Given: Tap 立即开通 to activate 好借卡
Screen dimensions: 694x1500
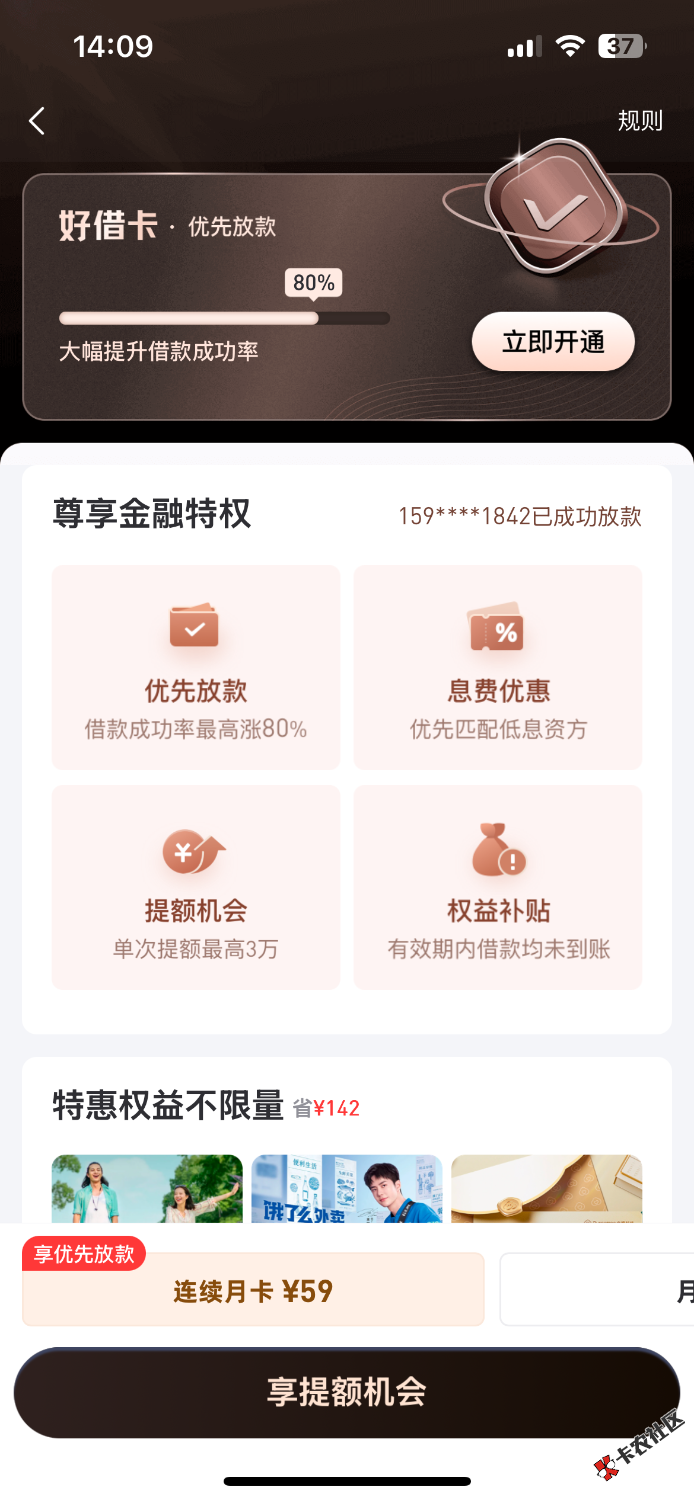Looking at the screenshot, I should (553, 342).
